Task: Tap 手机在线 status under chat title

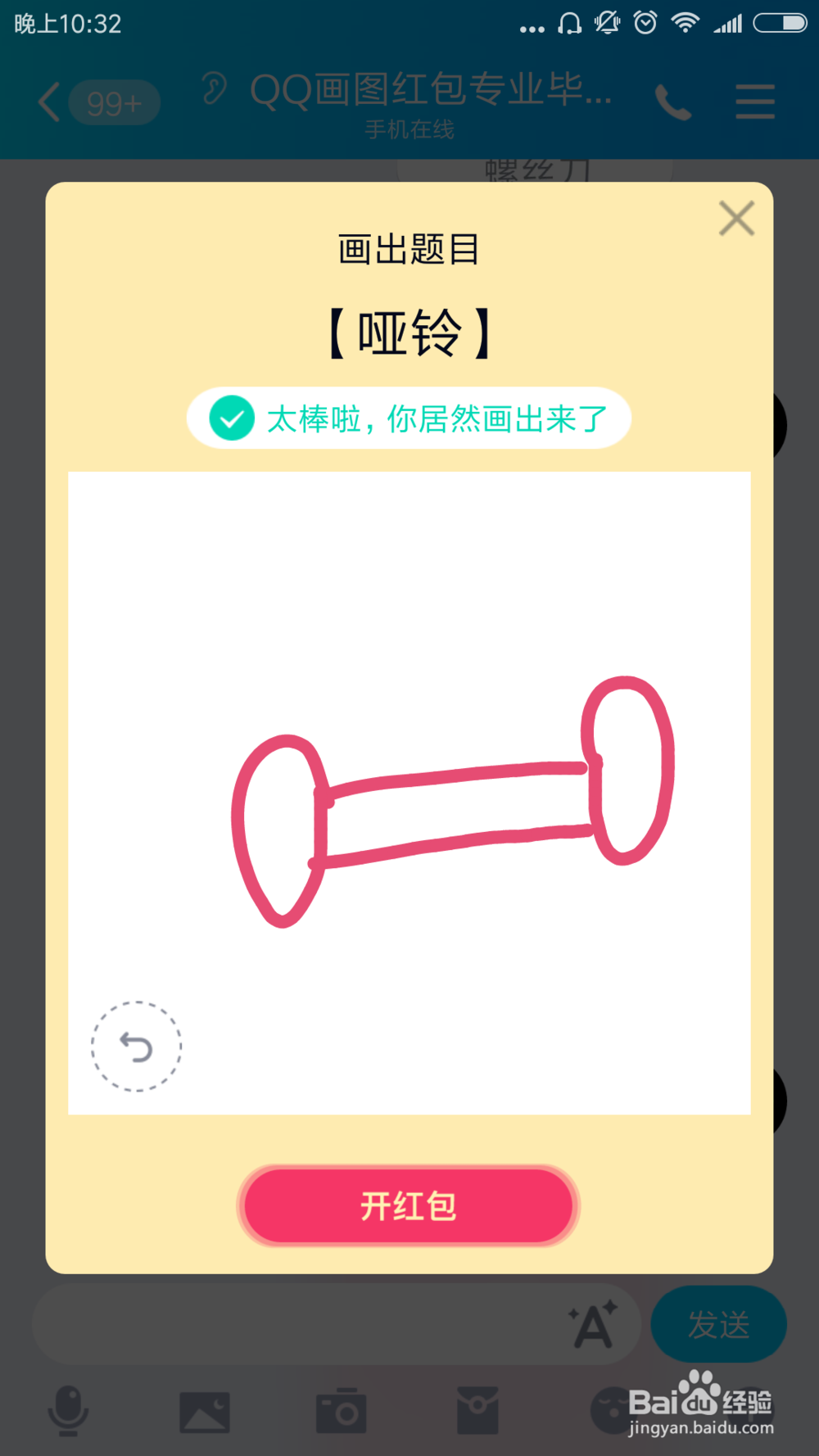Action: pos(410,129)
